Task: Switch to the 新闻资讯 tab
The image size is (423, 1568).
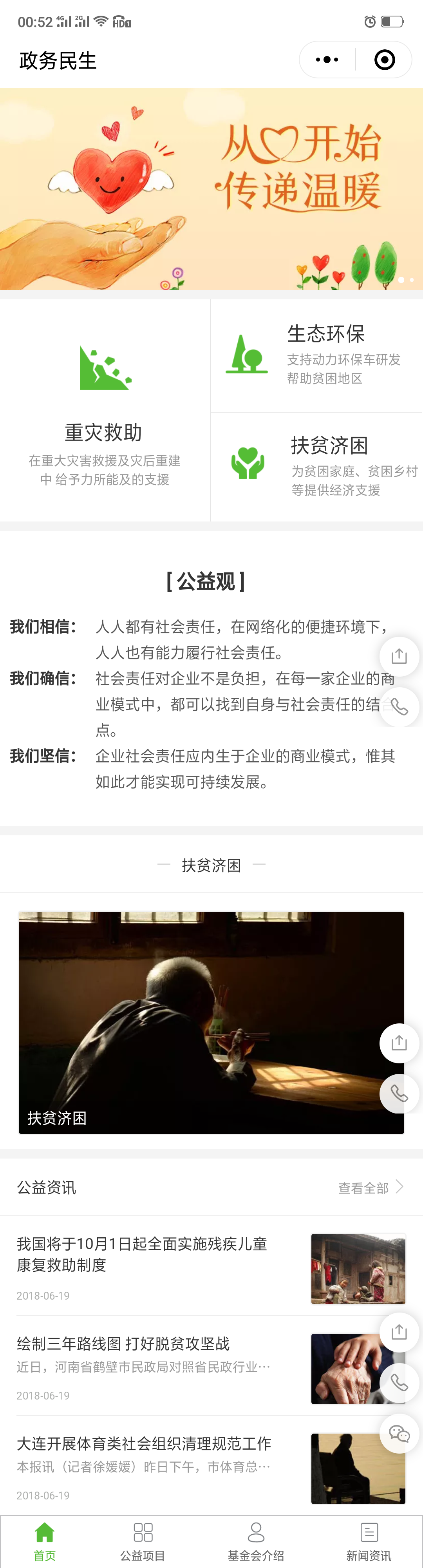Action: 369,1542
